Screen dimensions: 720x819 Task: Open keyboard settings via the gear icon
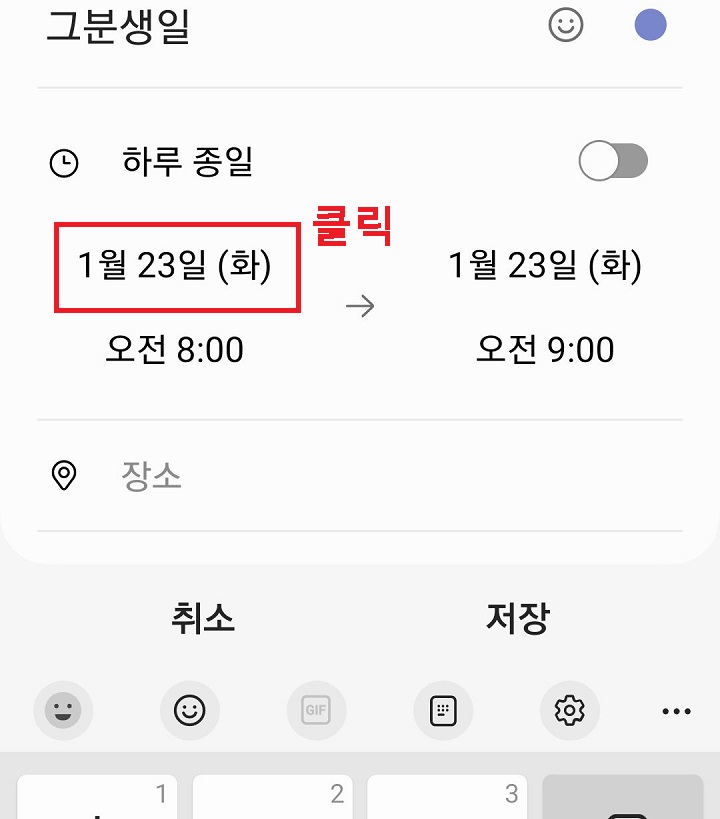(x=570, y=711)
